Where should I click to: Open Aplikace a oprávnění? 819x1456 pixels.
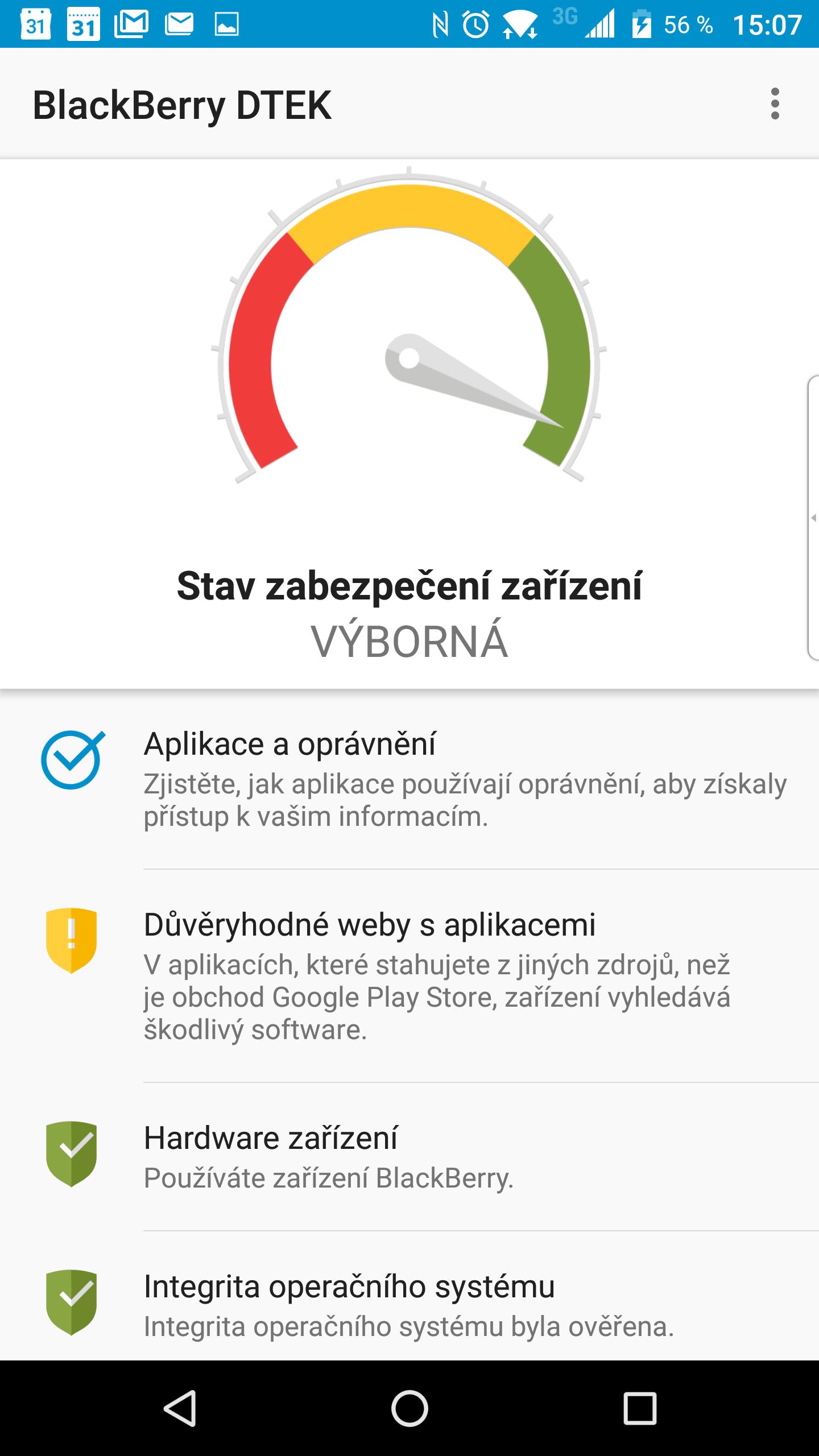(409, 779)
